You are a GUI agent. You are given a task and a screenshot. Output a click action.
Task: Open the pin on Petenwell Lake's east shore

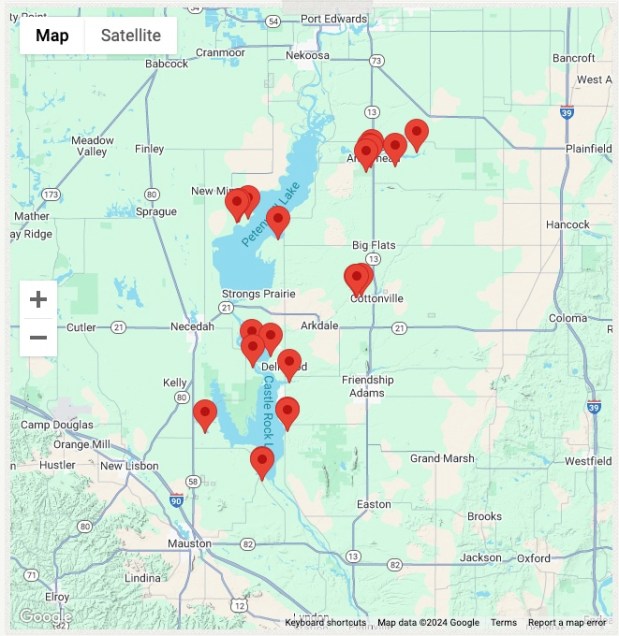coord(278,220)
